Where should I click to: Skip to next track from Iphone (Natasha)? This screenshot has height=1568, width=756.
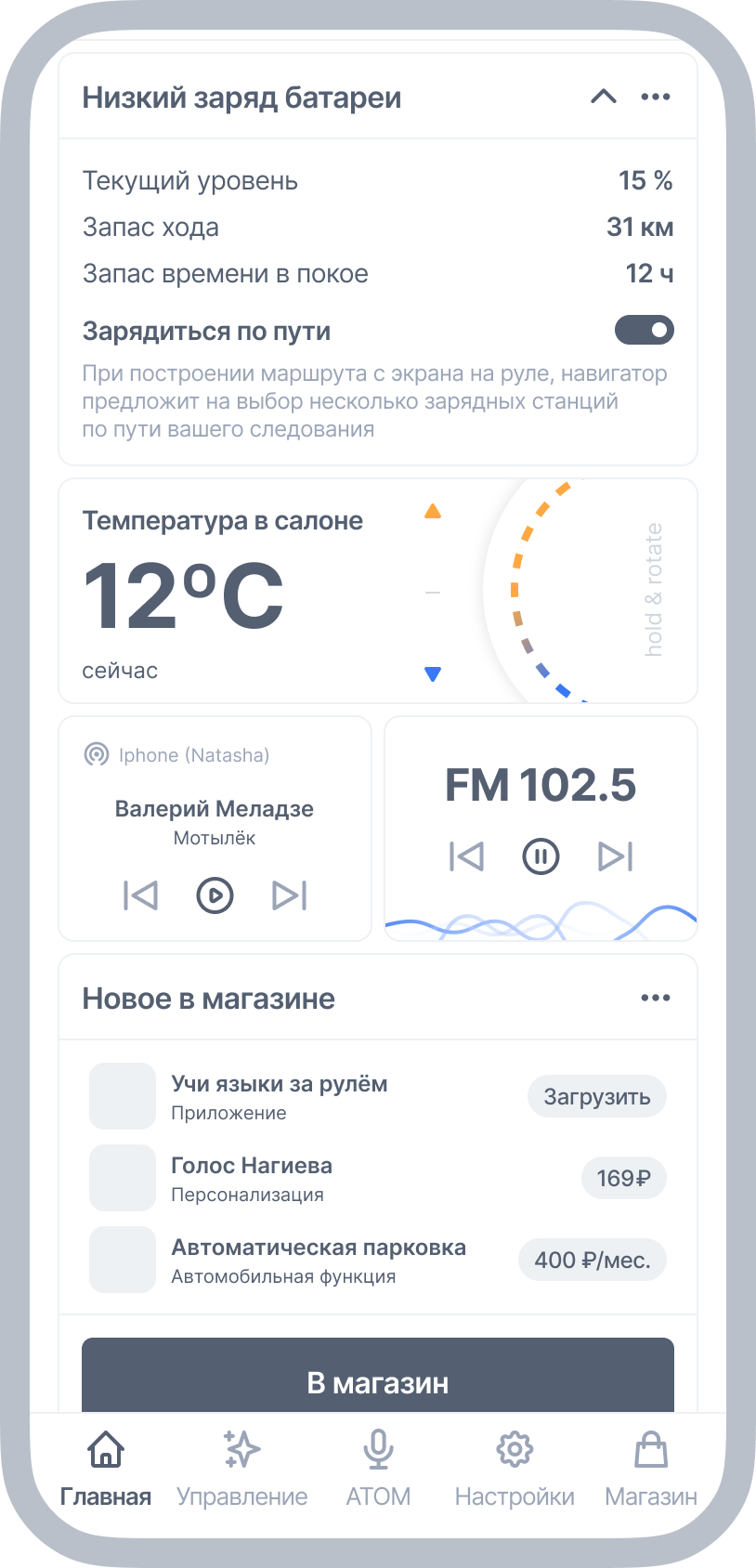tap(290, 895)
